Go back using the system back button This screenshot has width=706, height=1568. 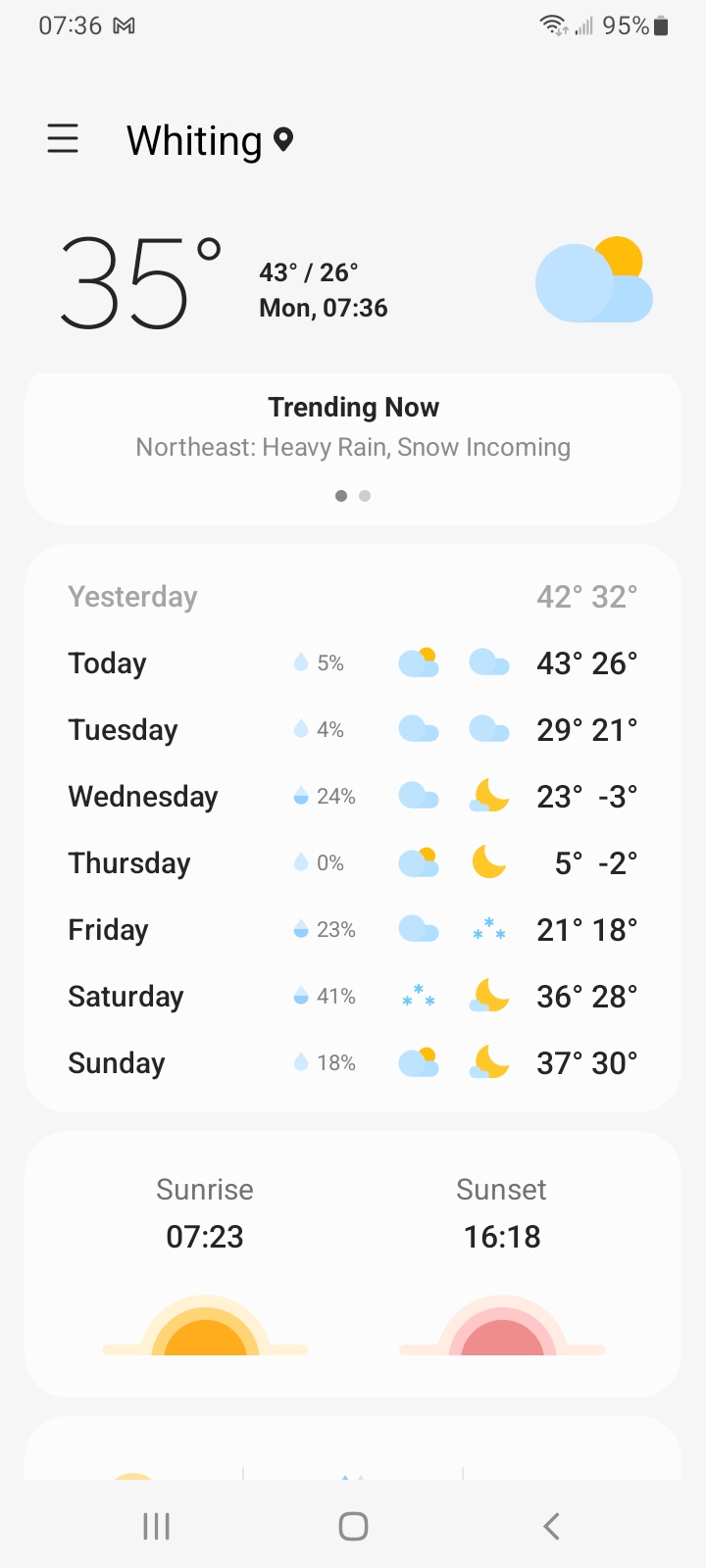pyautogui.click(x=551, y=1526)
